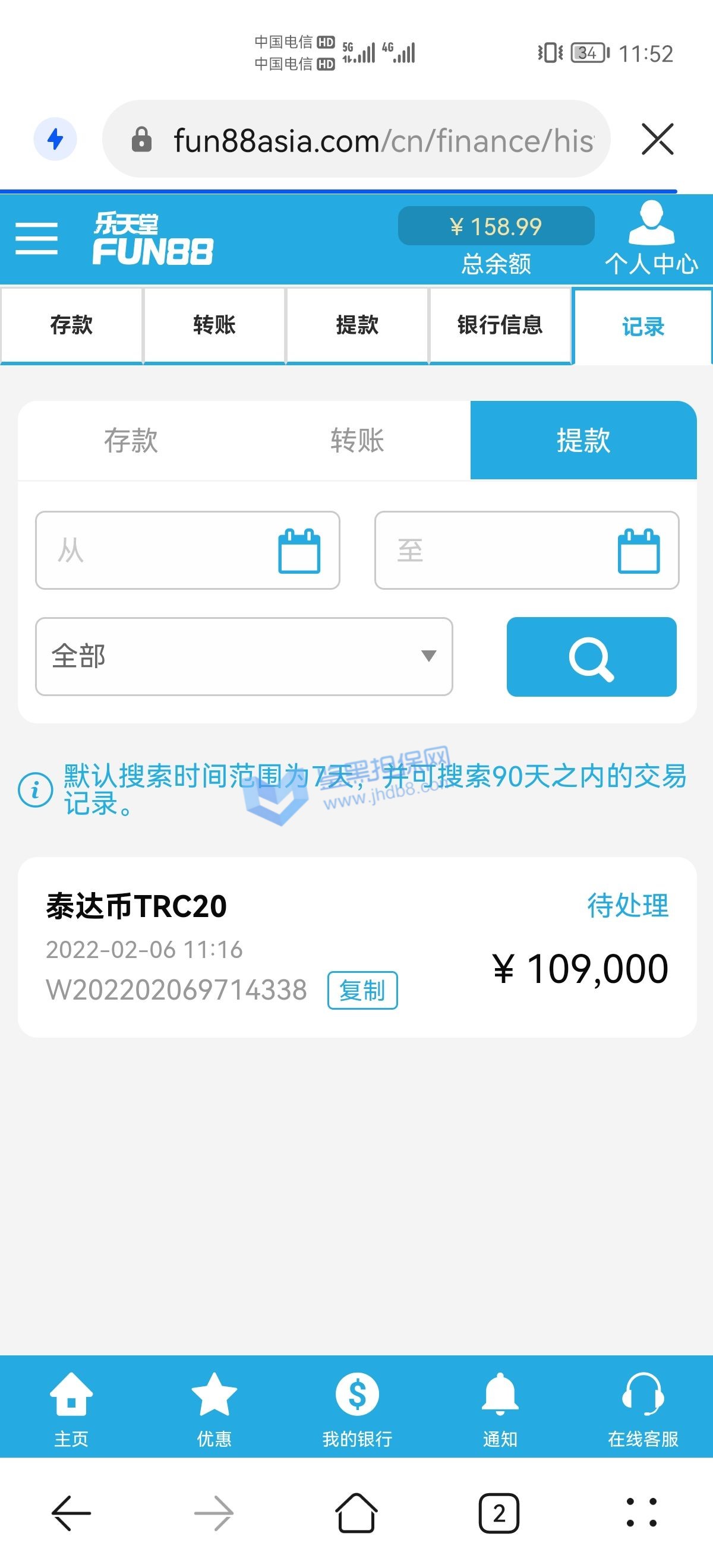Screen dimensions: 713x1568
Task: Go to 银行信息 tab
Action: tap(500, 325)
